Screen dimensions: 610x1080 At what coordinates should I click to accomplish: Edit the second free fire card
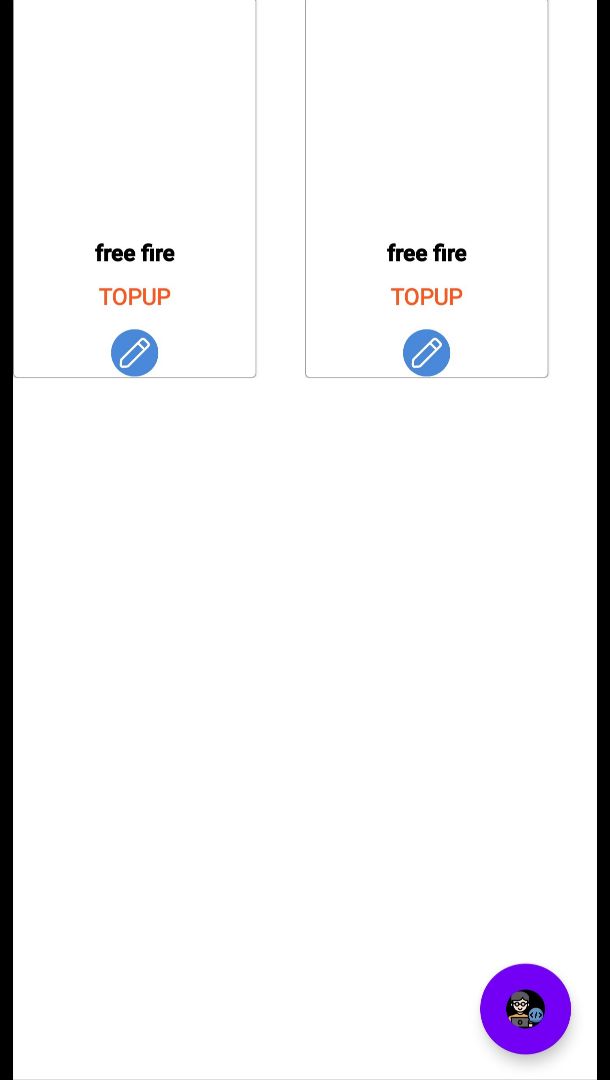coord(426,353)
